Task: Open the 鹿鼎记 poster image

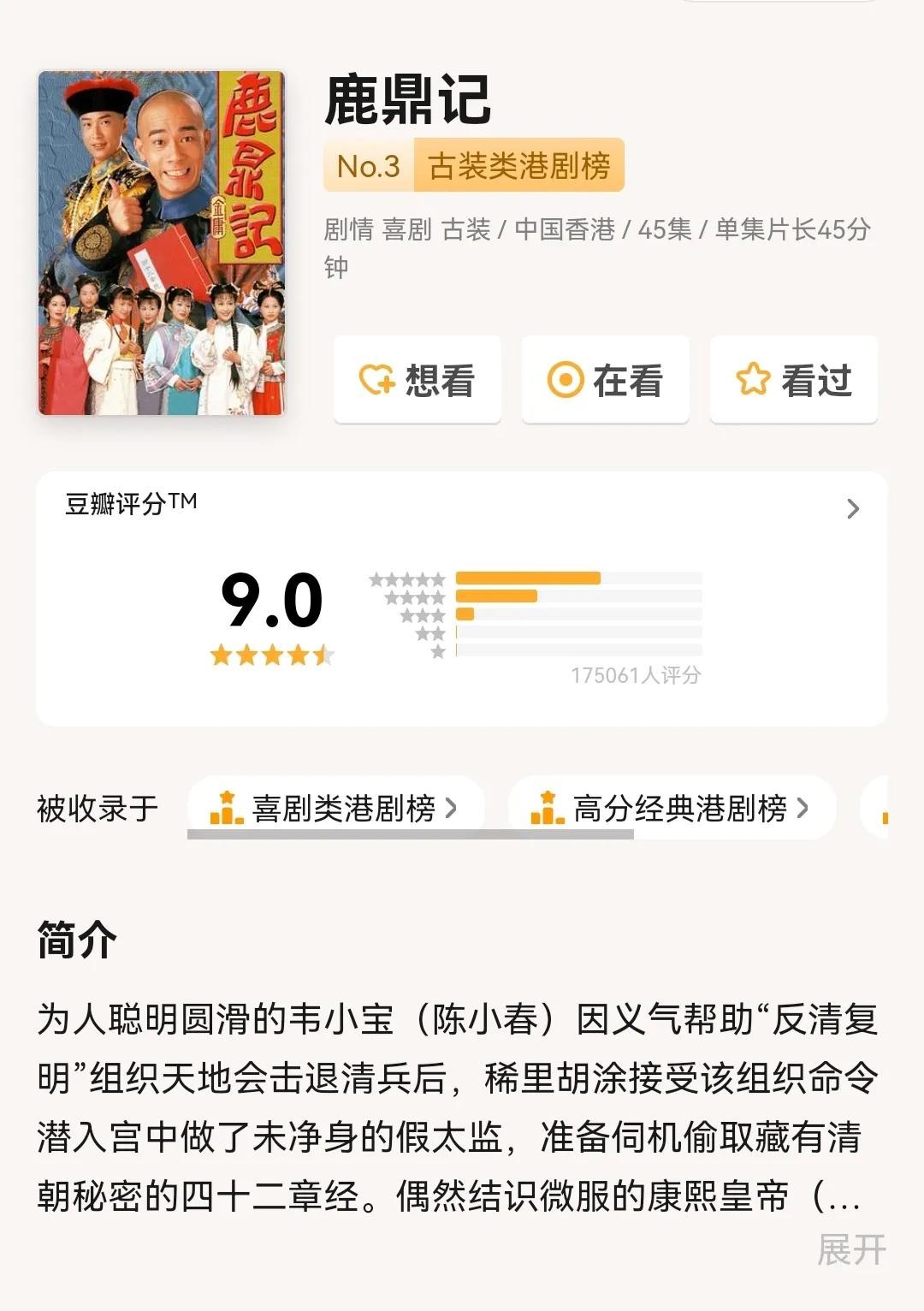Action: (x=162, y=243)
